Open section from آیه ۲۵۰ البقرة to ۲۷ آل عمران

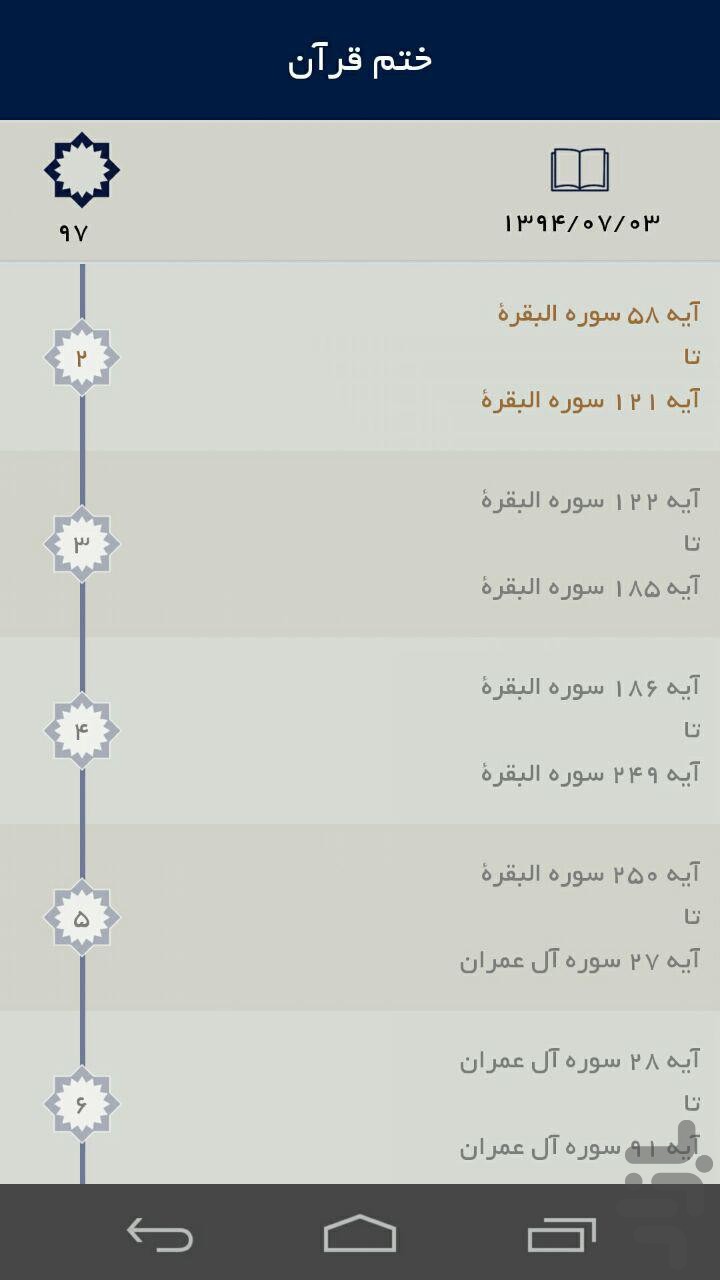pyautogui.click(x=360, y=918)
